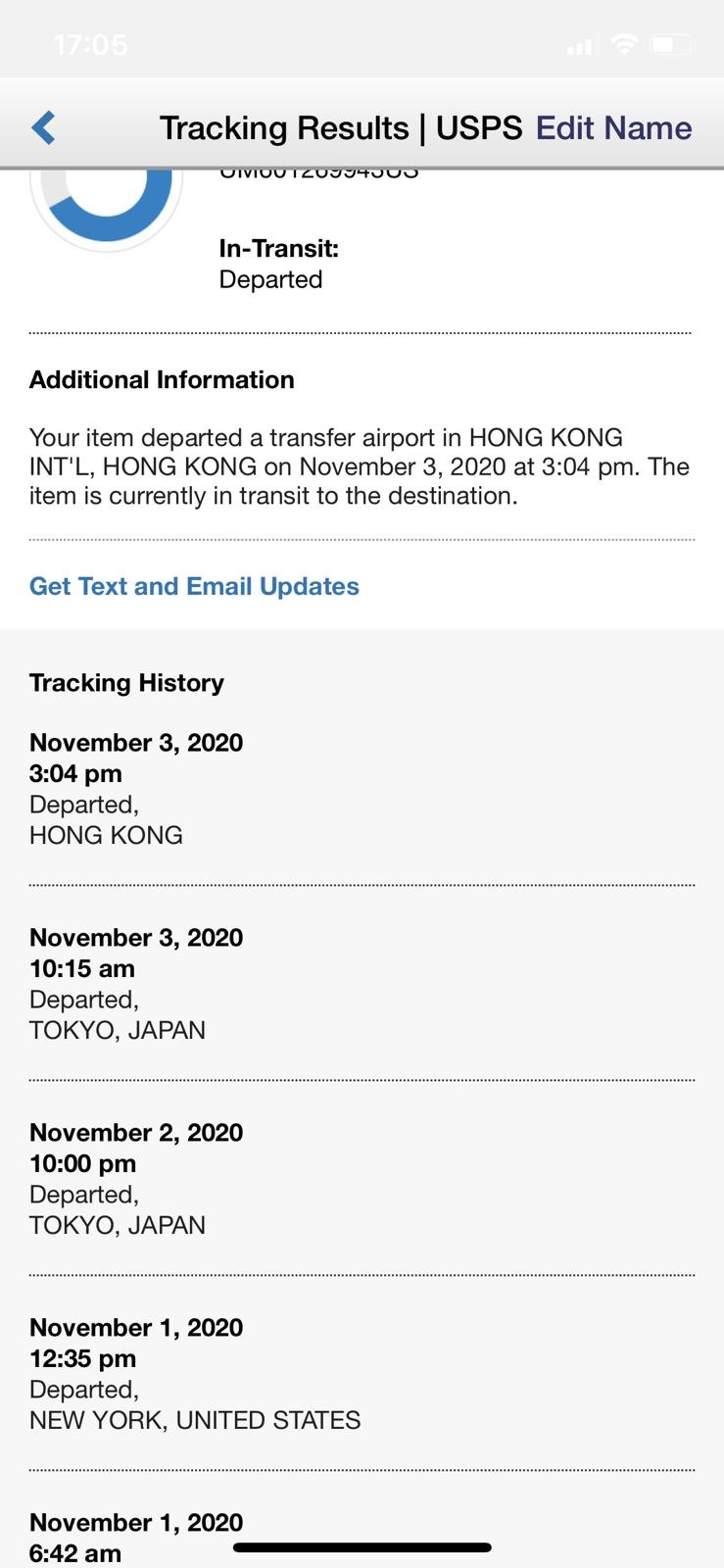This screenshot has width=724, height=1568.
Task: Tap Edit Name in the header
Action: tap(613, 127)
